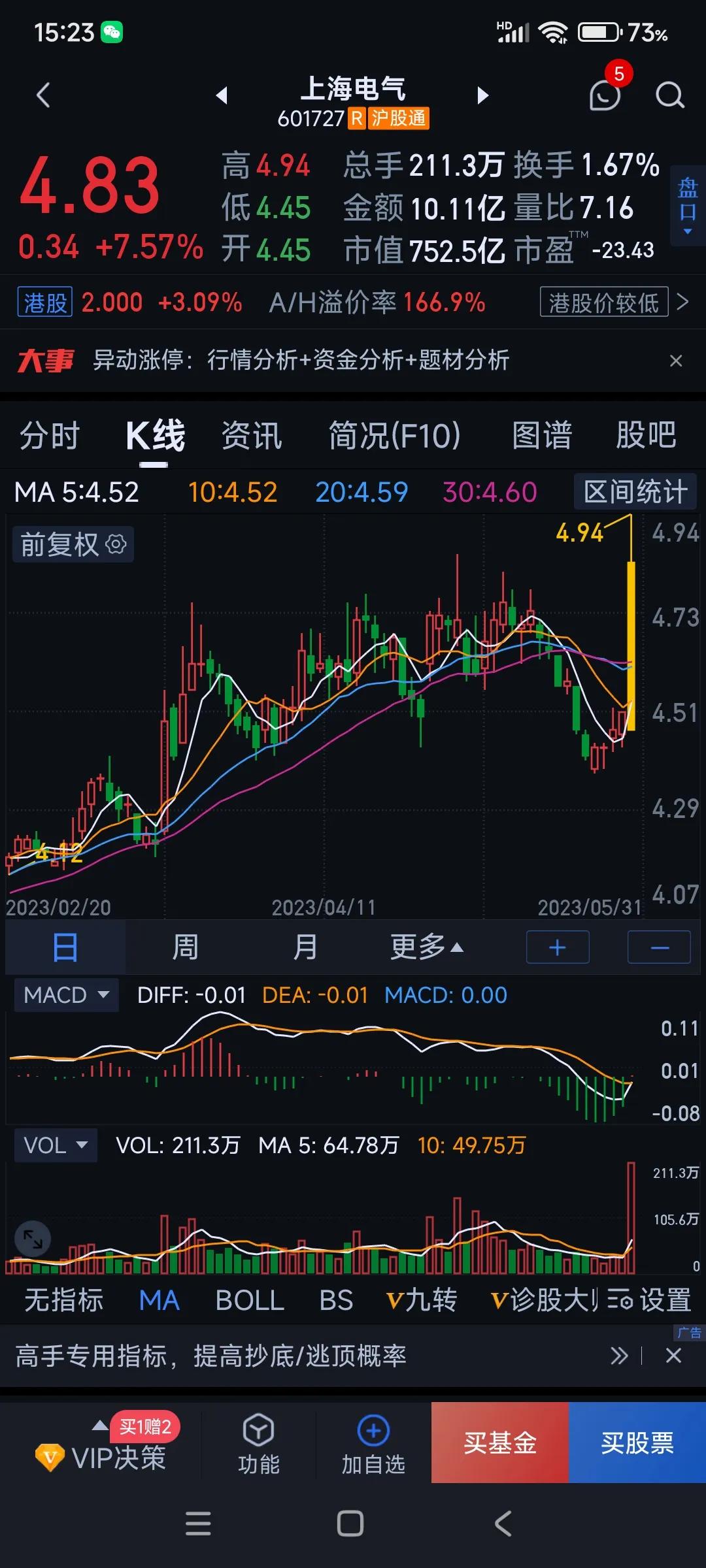Open the messages icon showing 5 notifications
The width and height of the screenshot is (706, 1568).
[603, 95]
